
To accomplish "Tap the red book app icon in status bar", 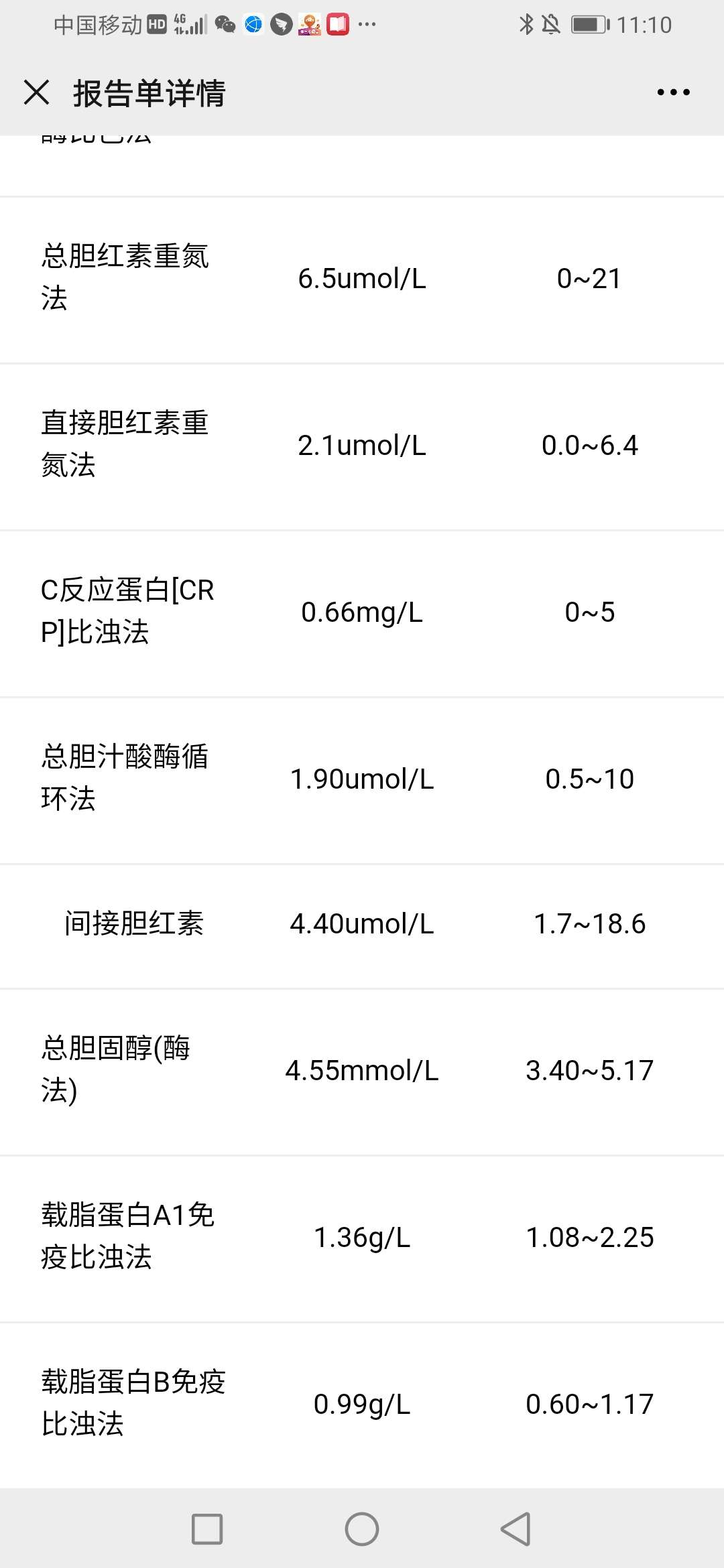I will point(339,24).
